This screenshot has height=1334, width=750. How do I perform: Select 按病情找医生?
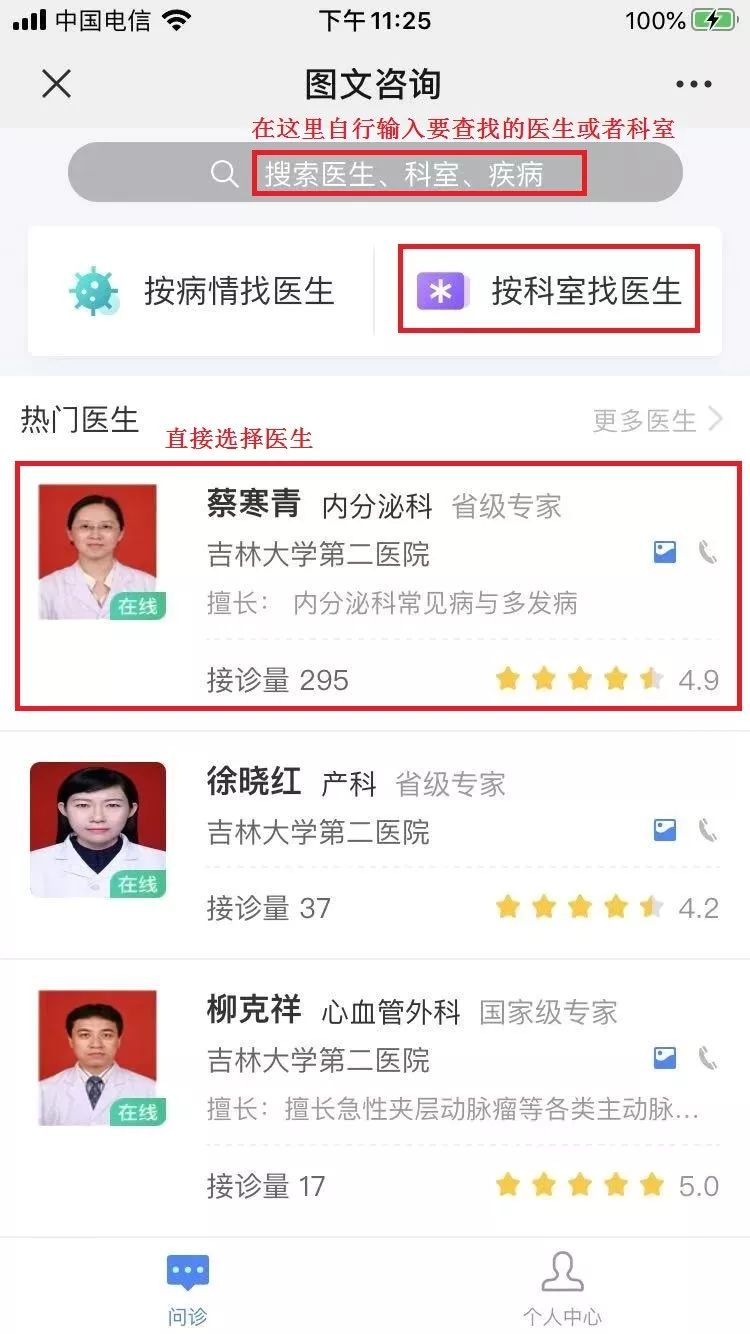click(x=202, y=291)
